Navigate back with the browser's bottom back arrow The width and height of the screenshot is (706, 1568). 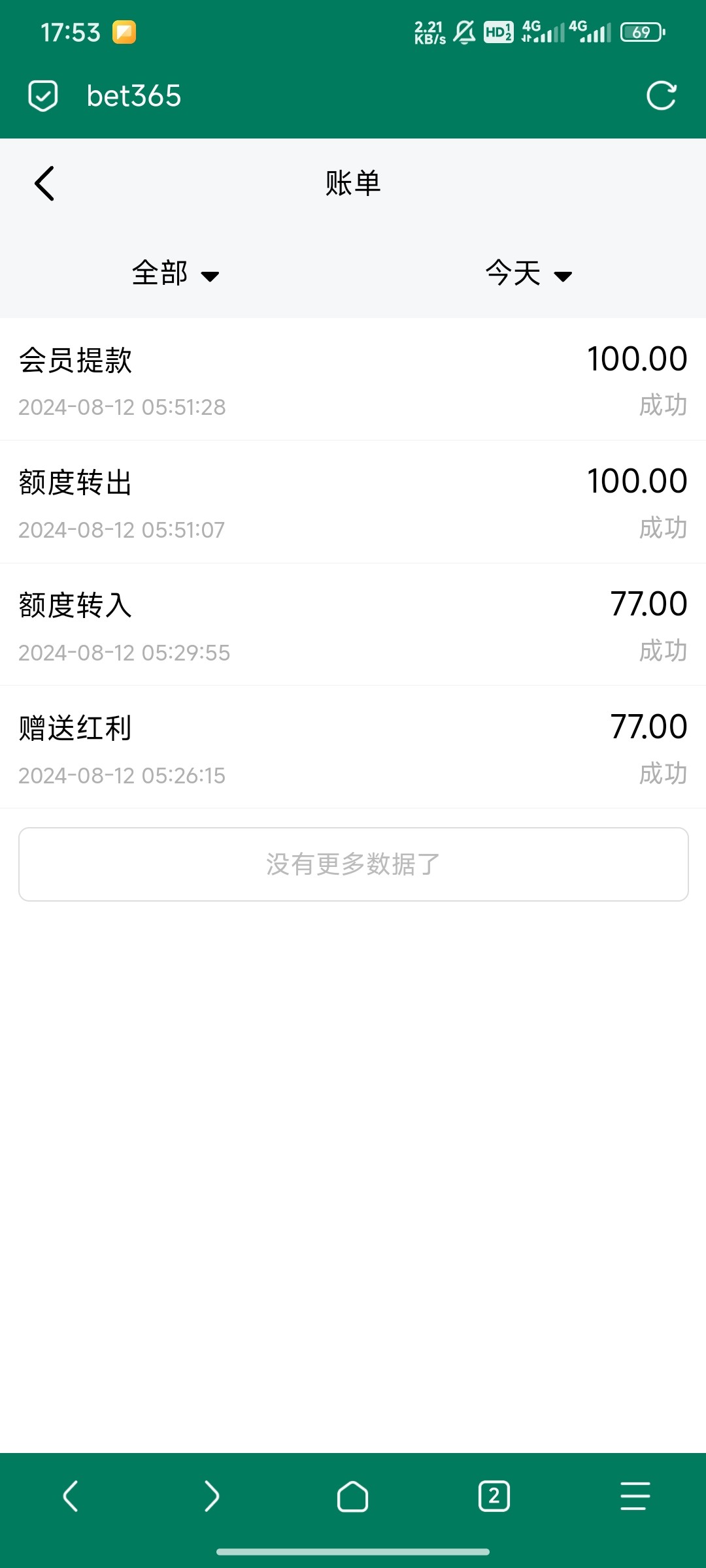click(x=71, y=1496)
